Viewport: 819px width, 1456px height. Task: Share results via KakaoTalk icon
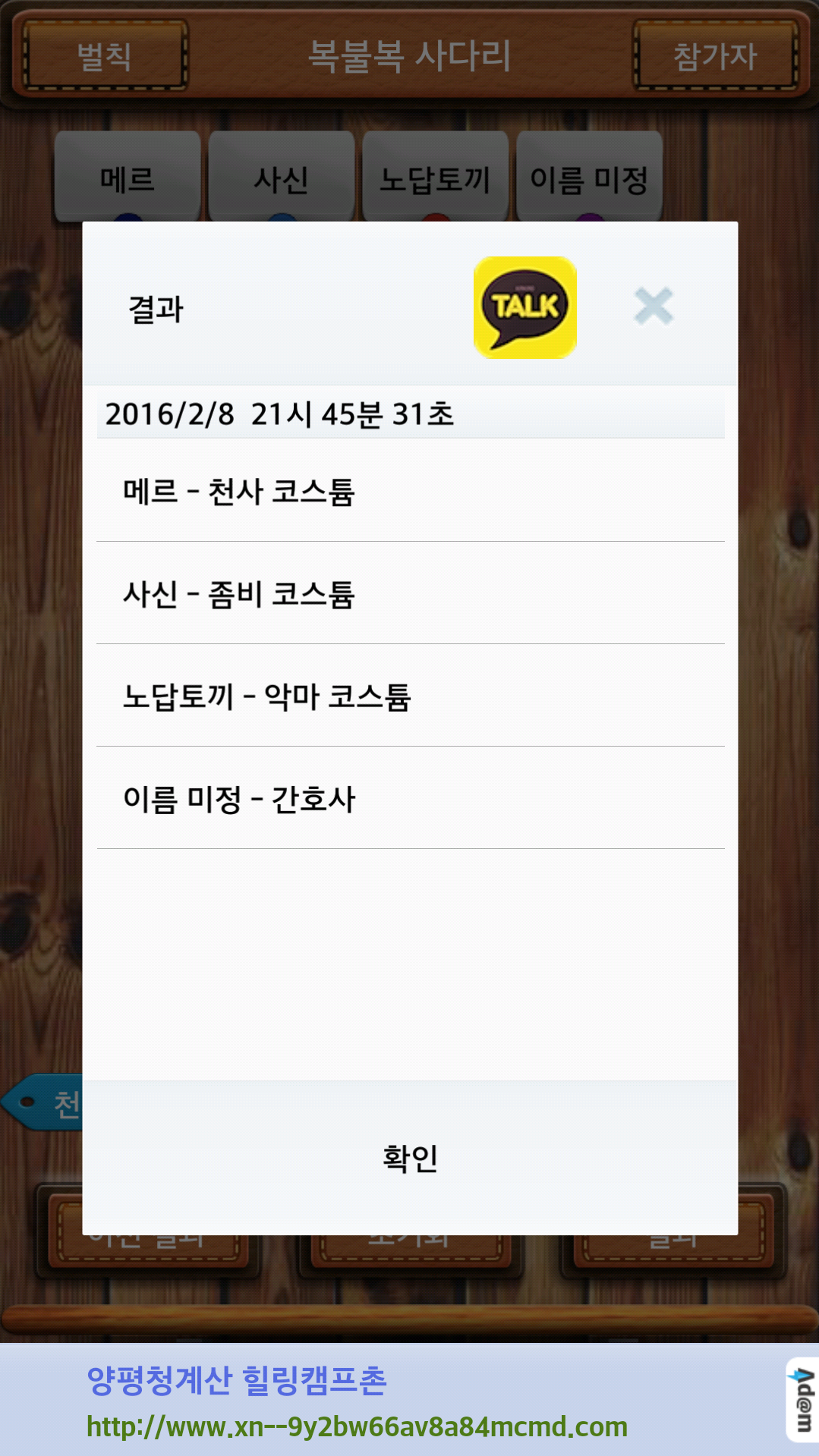pos(524,307)
